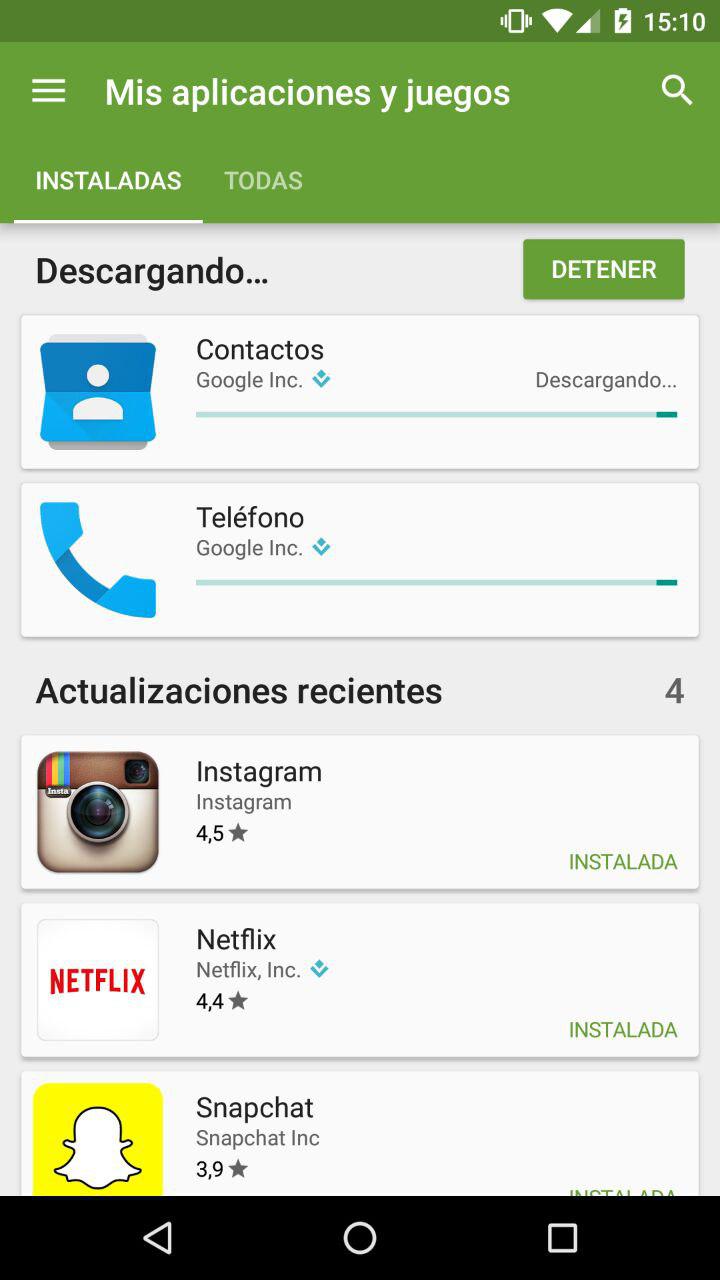Image resolution: width=720 pixels, height=1280 pixels.
Task: Switch to the TODAS tab
Action: [x=263, y=181]
